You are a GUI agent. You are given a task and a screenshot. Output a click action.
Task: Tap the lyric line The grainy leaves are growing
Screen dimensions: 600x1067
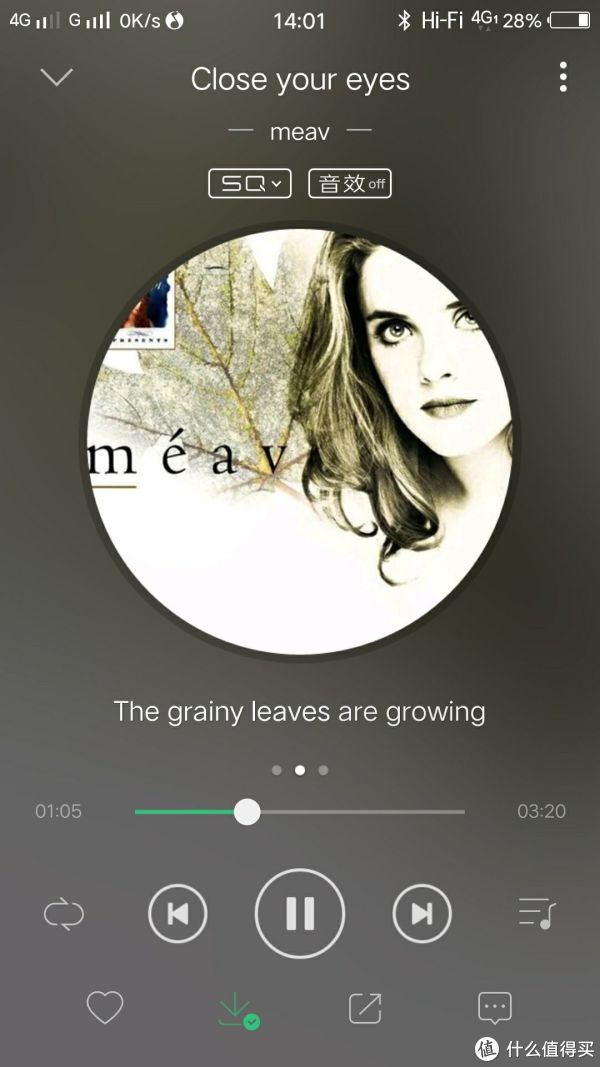tap(300, 712)
